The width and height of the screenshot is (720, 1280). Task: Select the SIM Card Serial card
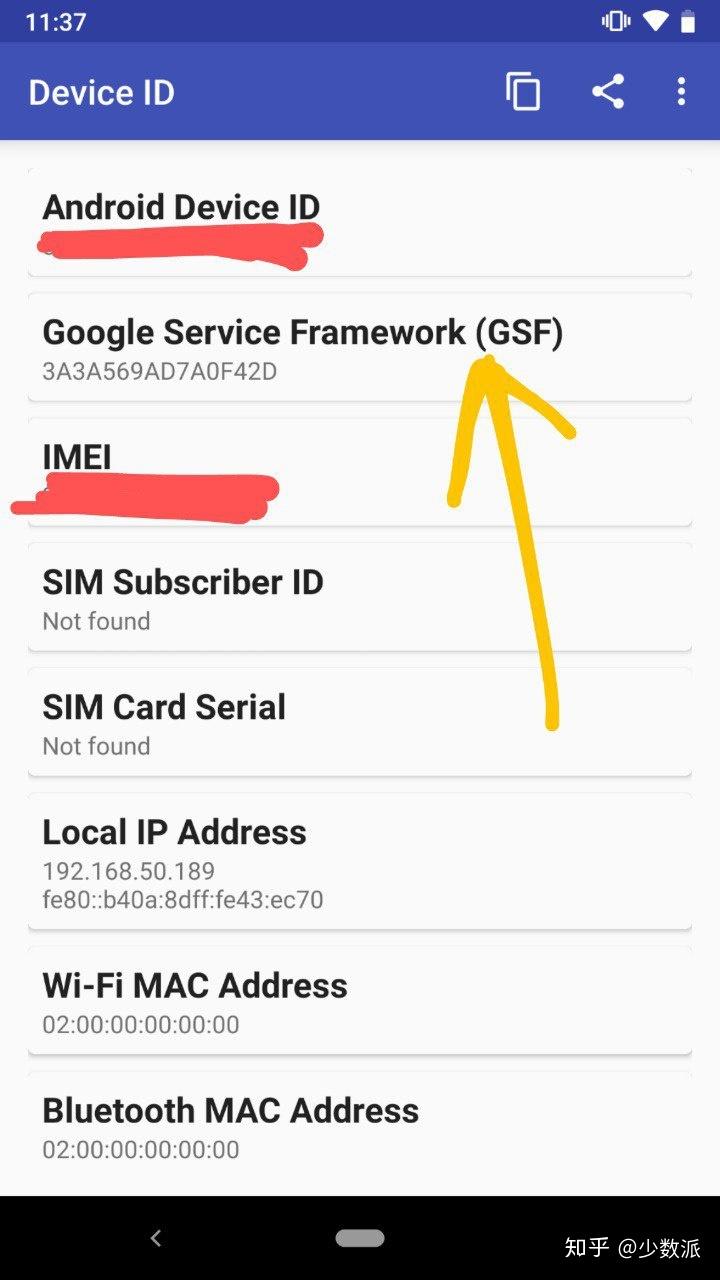[x=360, y=722]
